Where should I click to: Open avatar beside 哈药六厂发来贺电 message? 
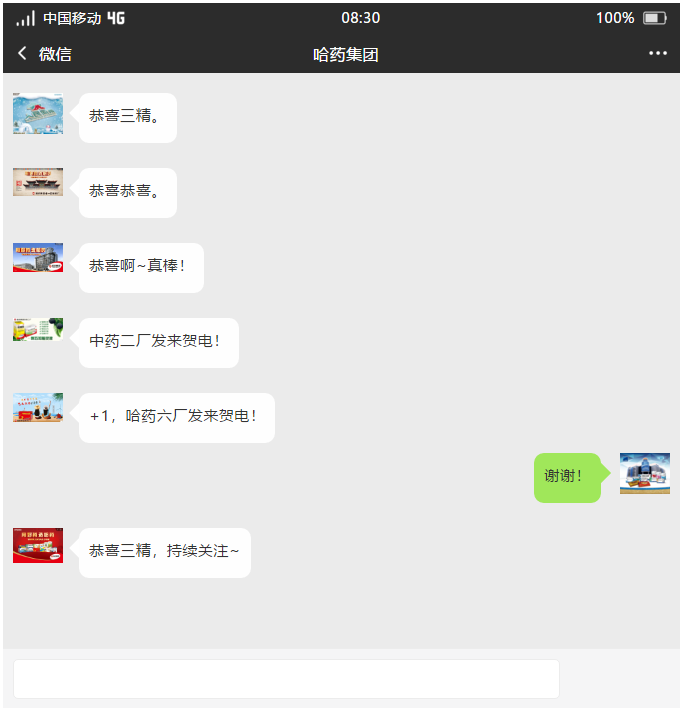[x=38, y=407]
